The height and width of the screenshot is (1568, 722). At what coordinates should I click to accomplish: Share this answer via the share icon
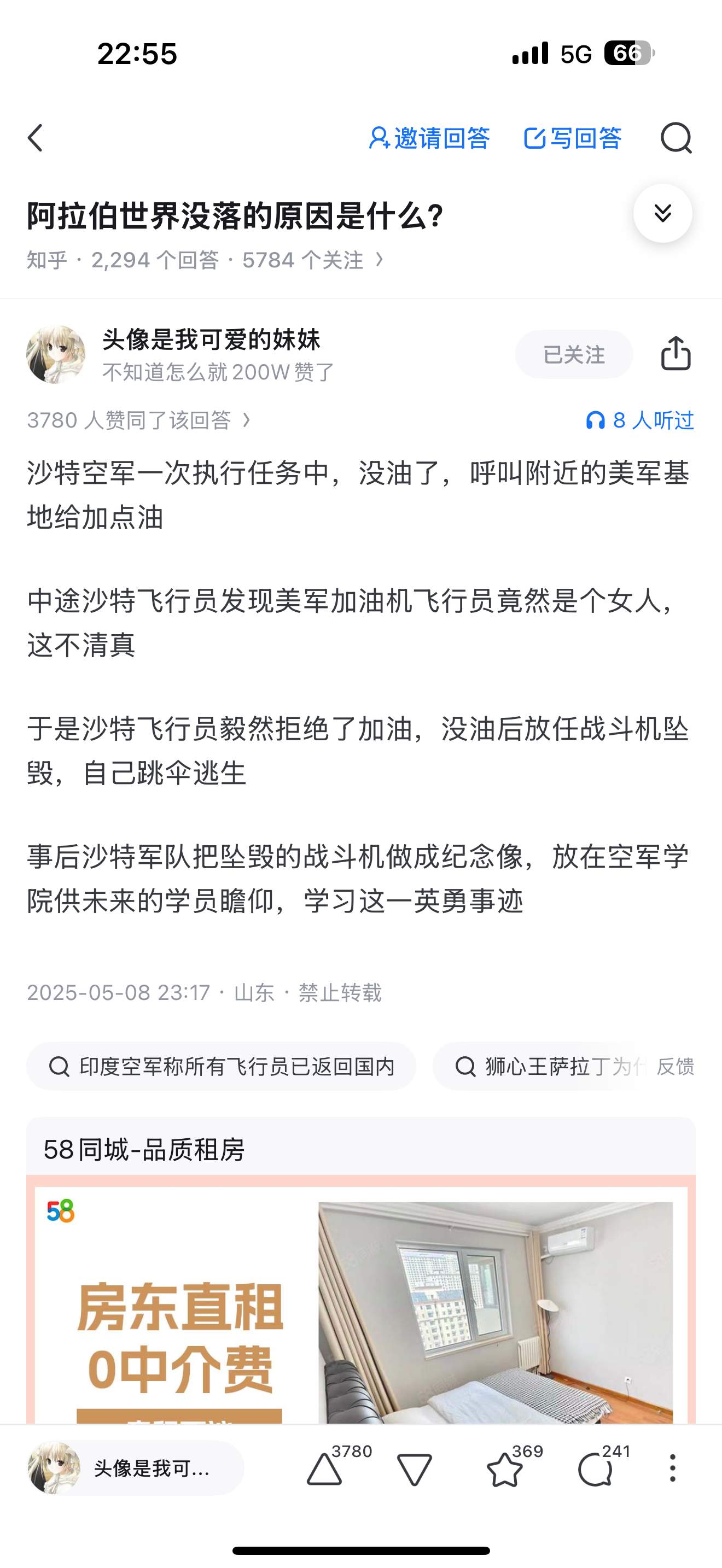pyautogui.click(x=676, y=353)
